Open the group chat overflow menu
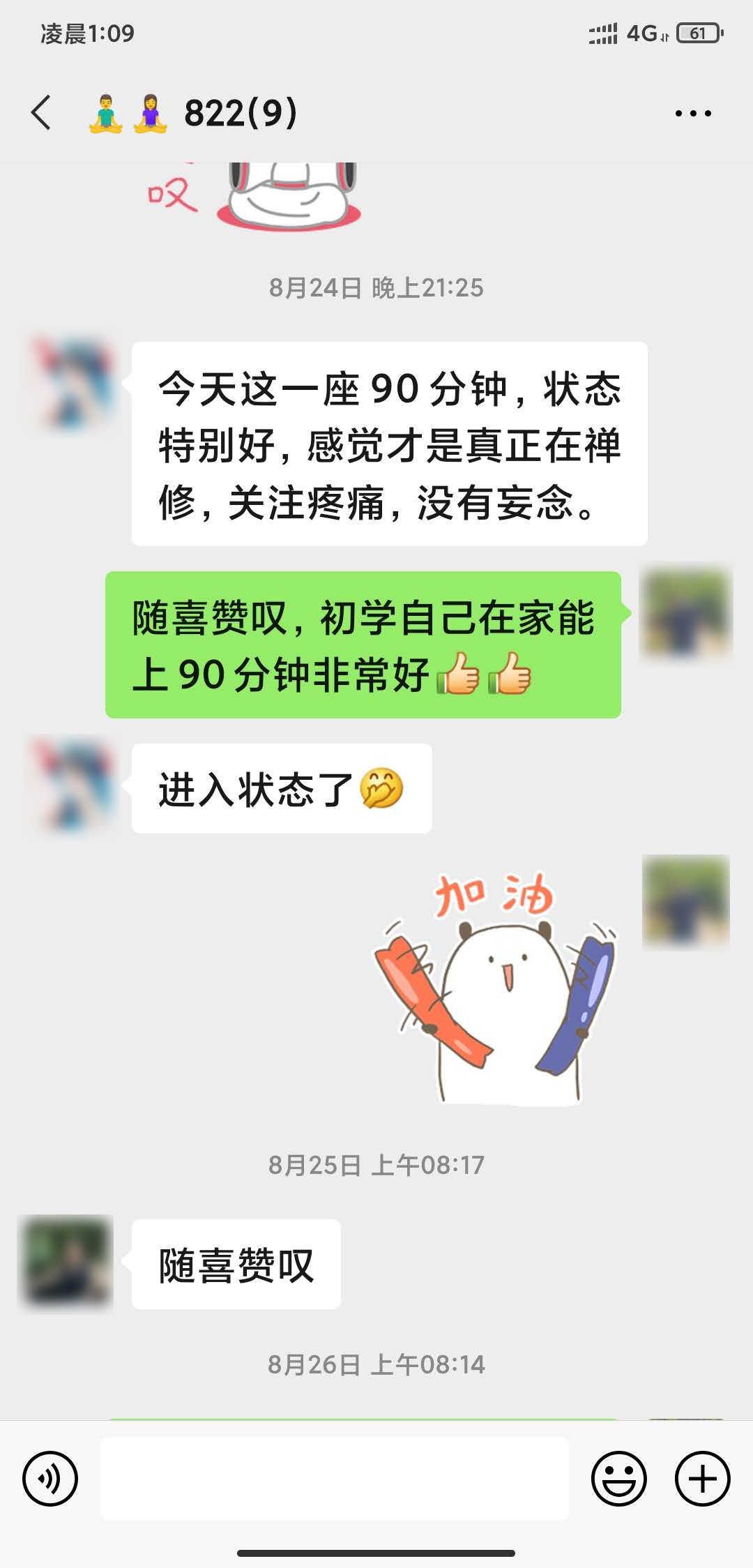Screen dimensions: 753x1568 pyautogui.click(x=693, y=113)
